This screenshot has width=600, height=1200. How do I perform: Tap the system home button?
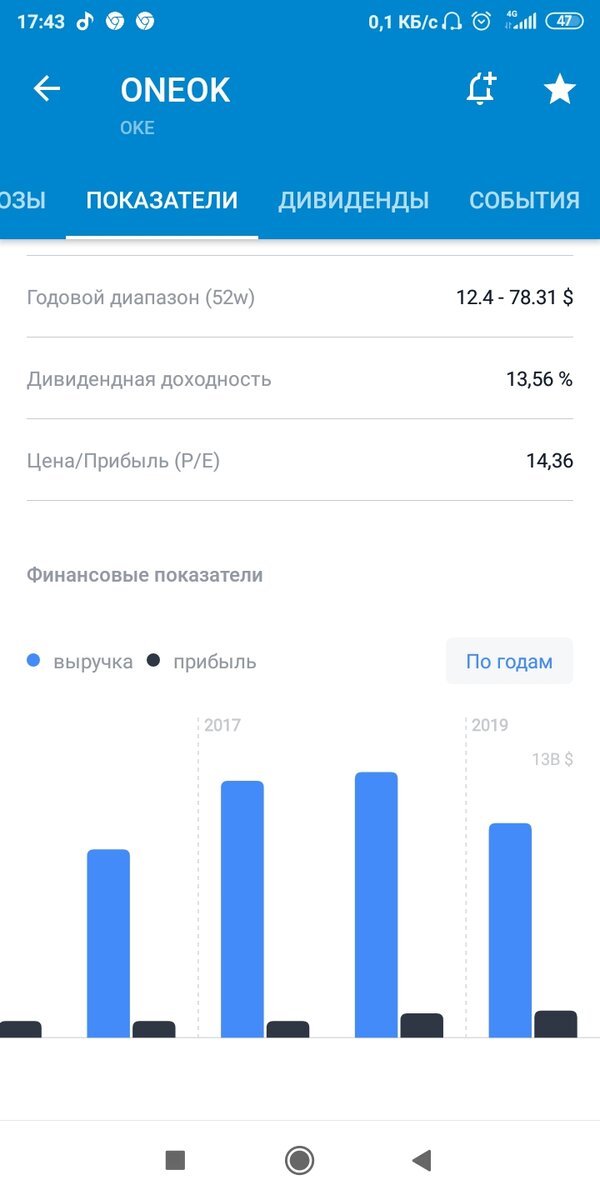click(299, 1160)
